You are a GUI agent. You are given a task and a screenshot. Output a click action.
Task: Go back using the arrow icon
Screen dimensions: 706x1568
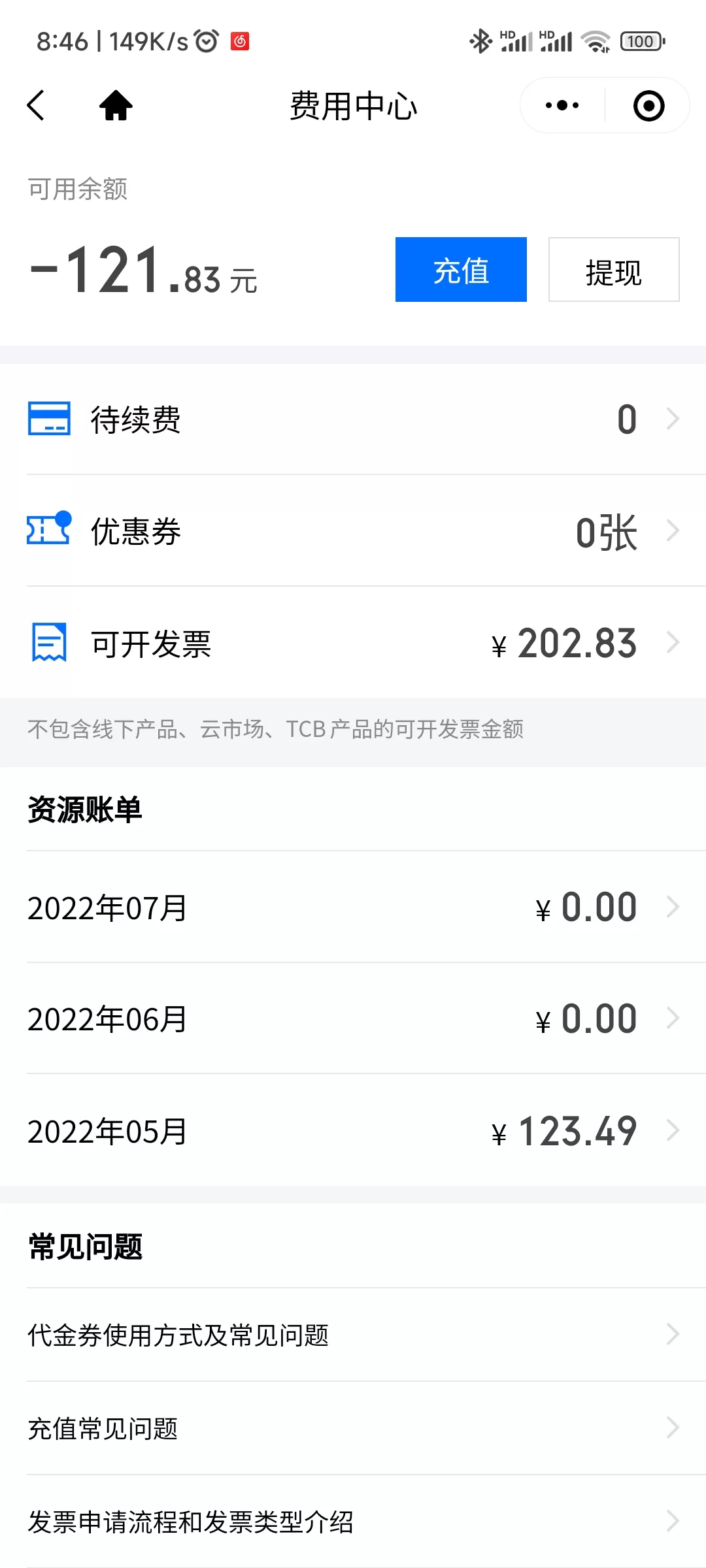tap(37, 106)
